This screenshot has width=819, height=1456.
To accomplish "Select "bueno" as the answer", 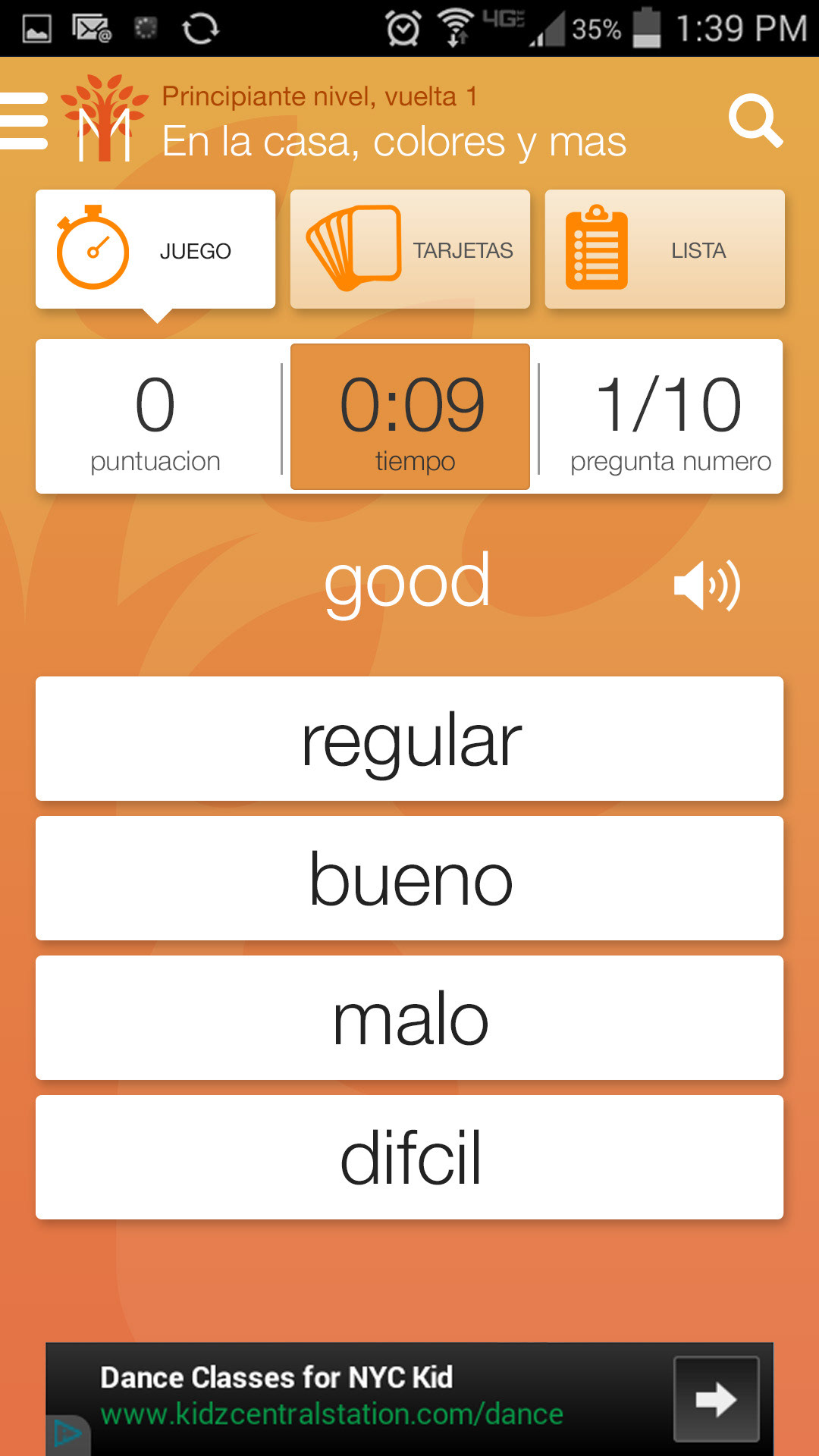I will [409, 878].
